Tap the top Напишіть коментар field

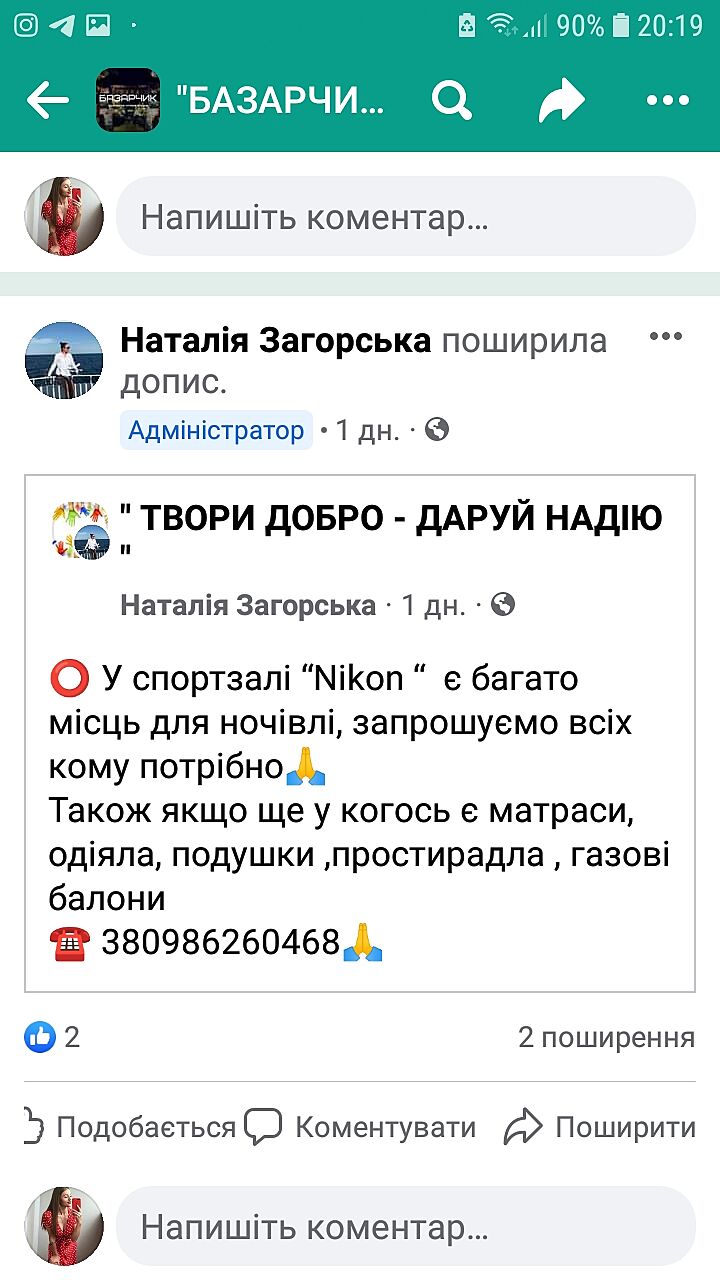point(405,217)
